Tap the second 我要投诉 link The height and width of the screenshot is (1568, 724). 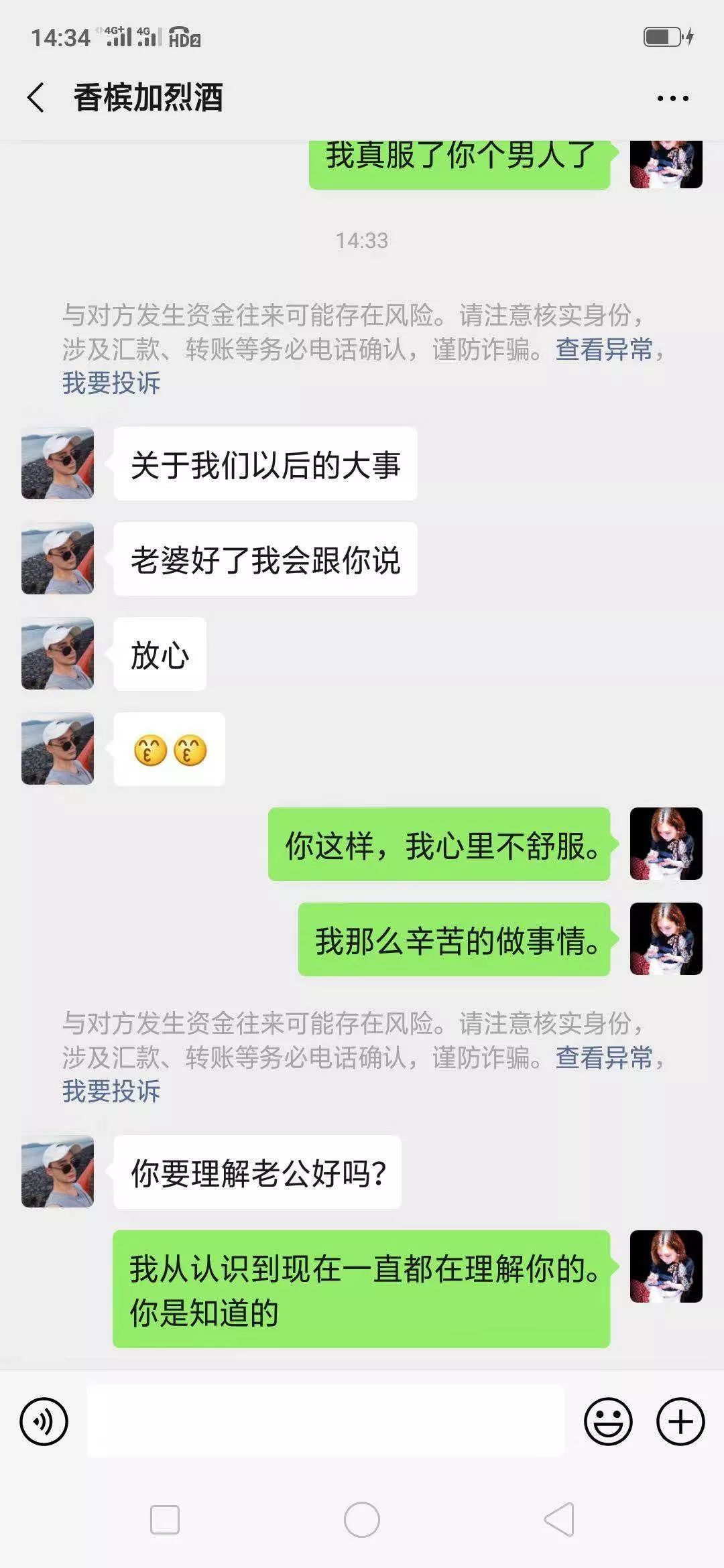pyautogui.click(x=111, y=1092)
